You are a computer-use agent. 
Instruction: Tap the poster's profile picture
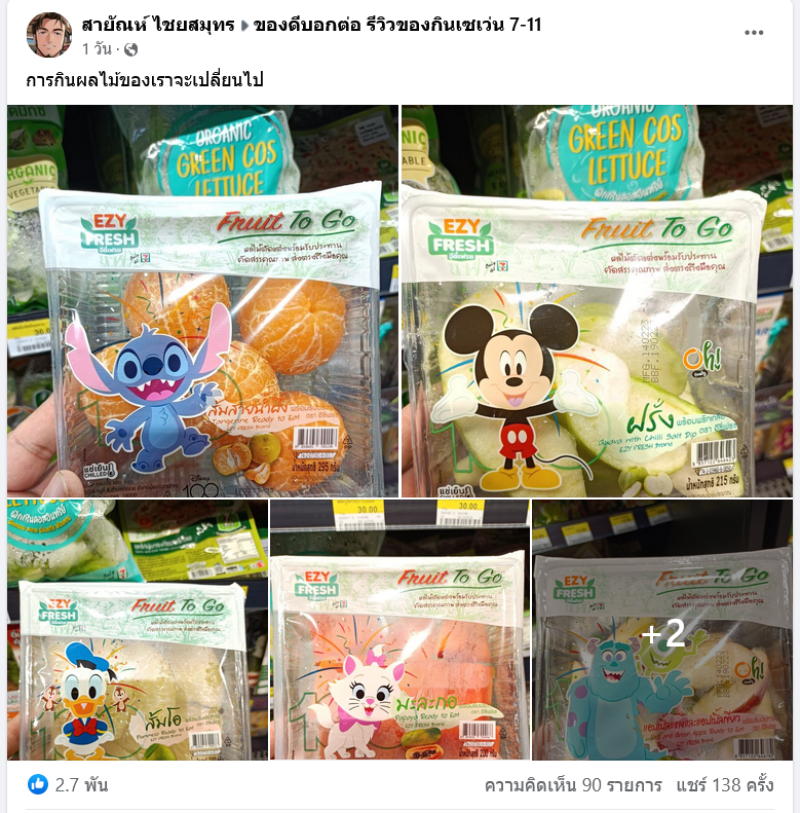(49, 35)
